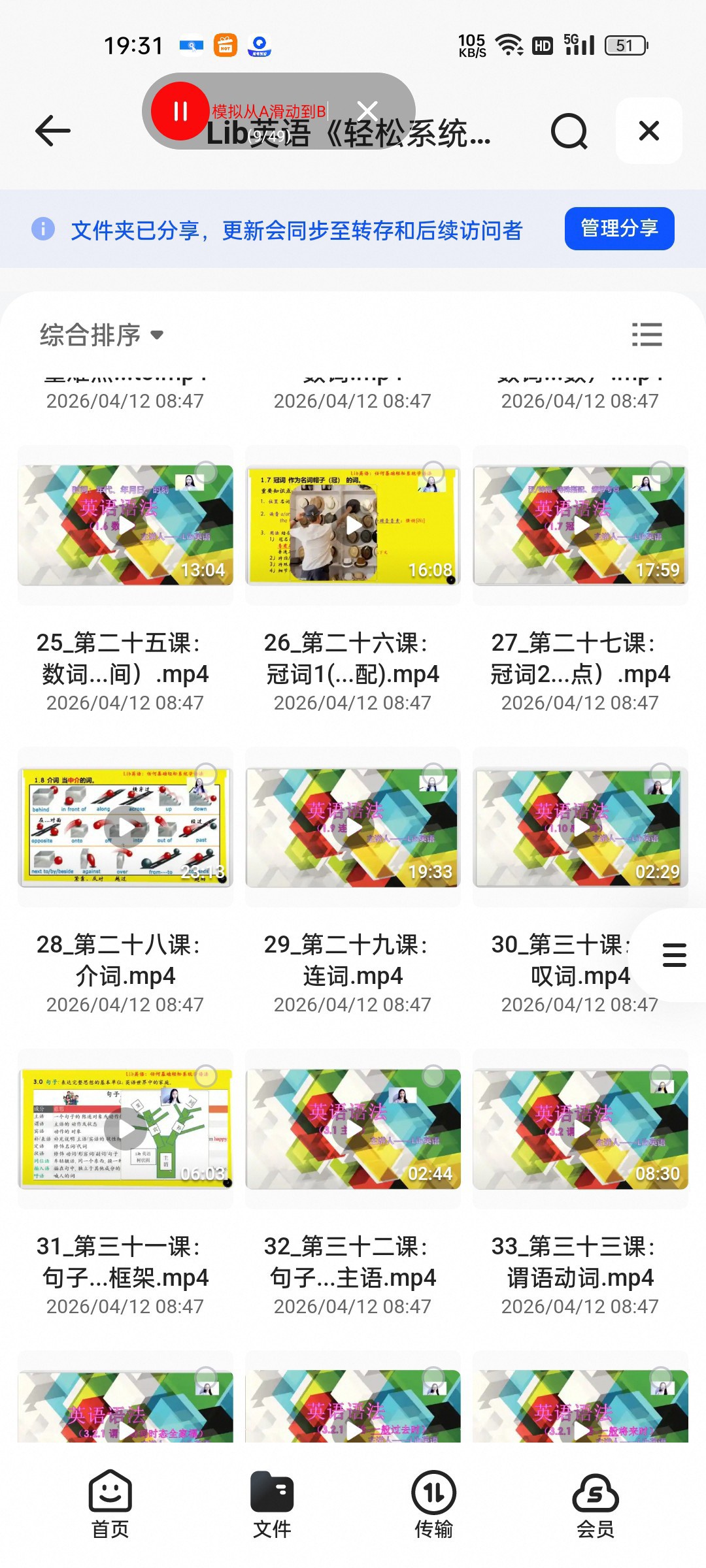706x1568 pixels.
Task: Play video 28_第二十八课 介词
Action: point(126,827)
